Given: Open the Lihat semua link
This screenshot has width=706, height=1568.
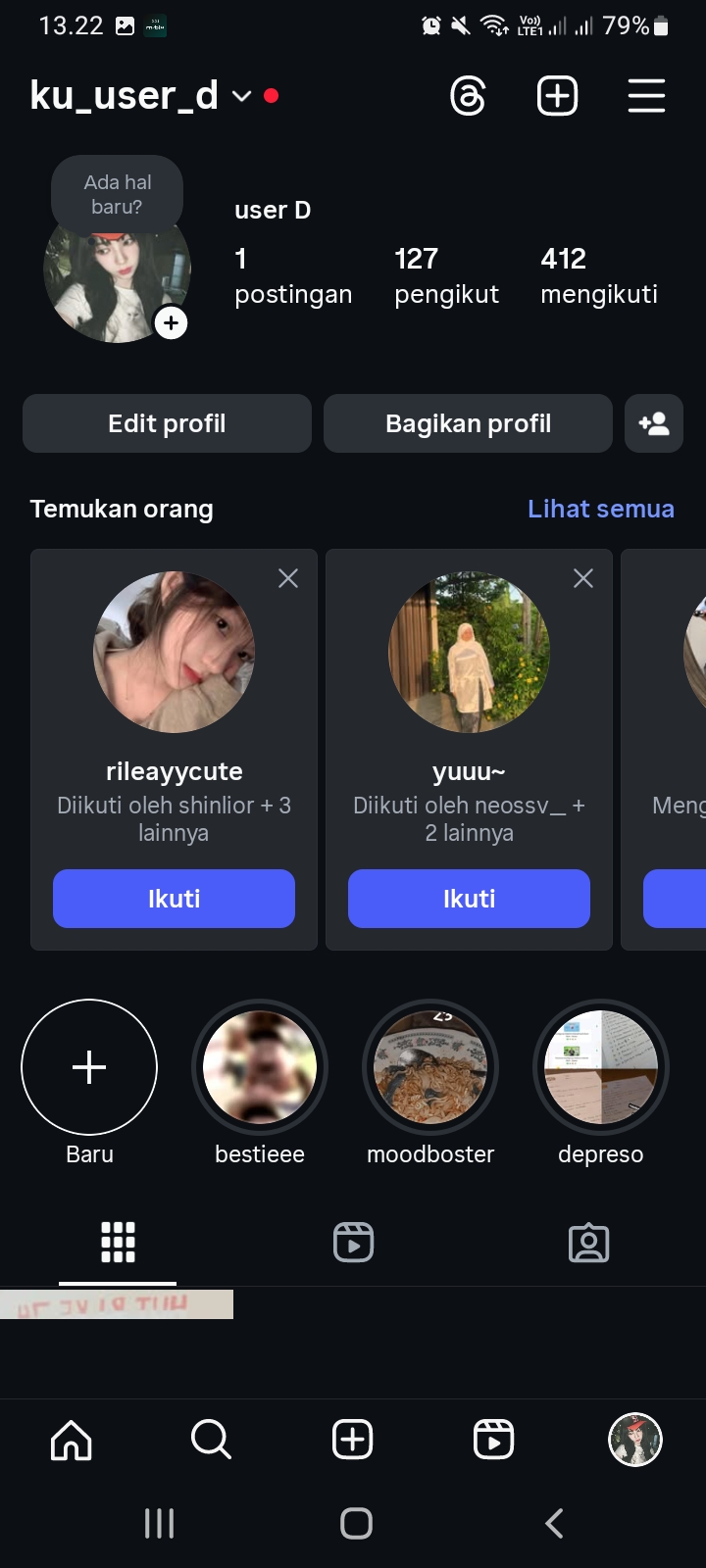Looking at the screenshot, I should (x=600, y=509).
